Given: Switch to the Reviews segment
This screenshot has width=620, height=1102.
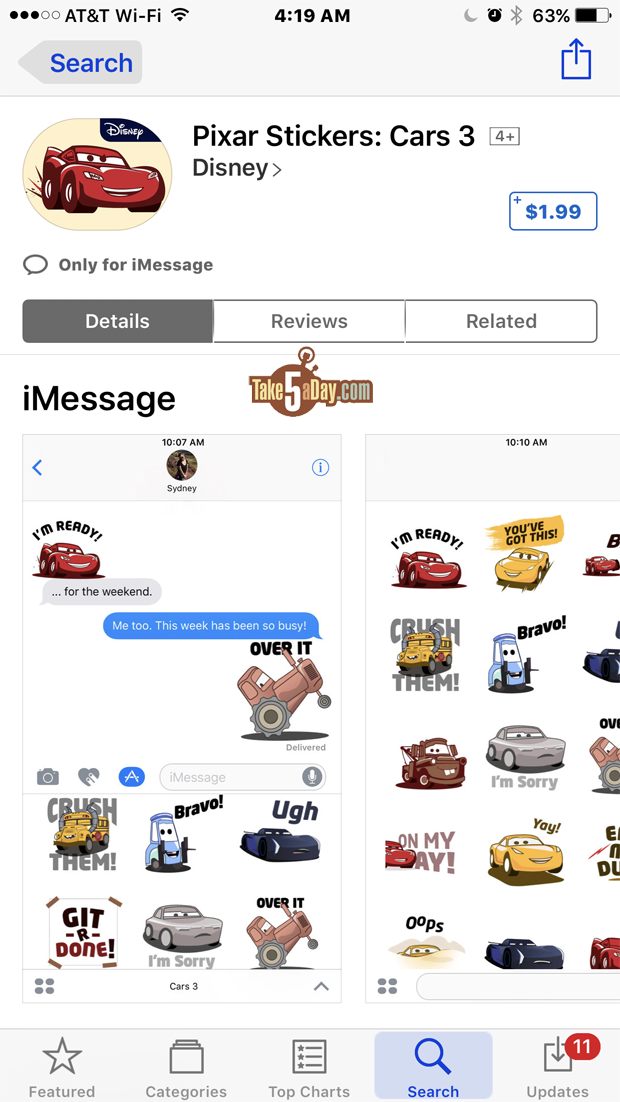Looking at the screenshot, I should click(x=309, y=321).
